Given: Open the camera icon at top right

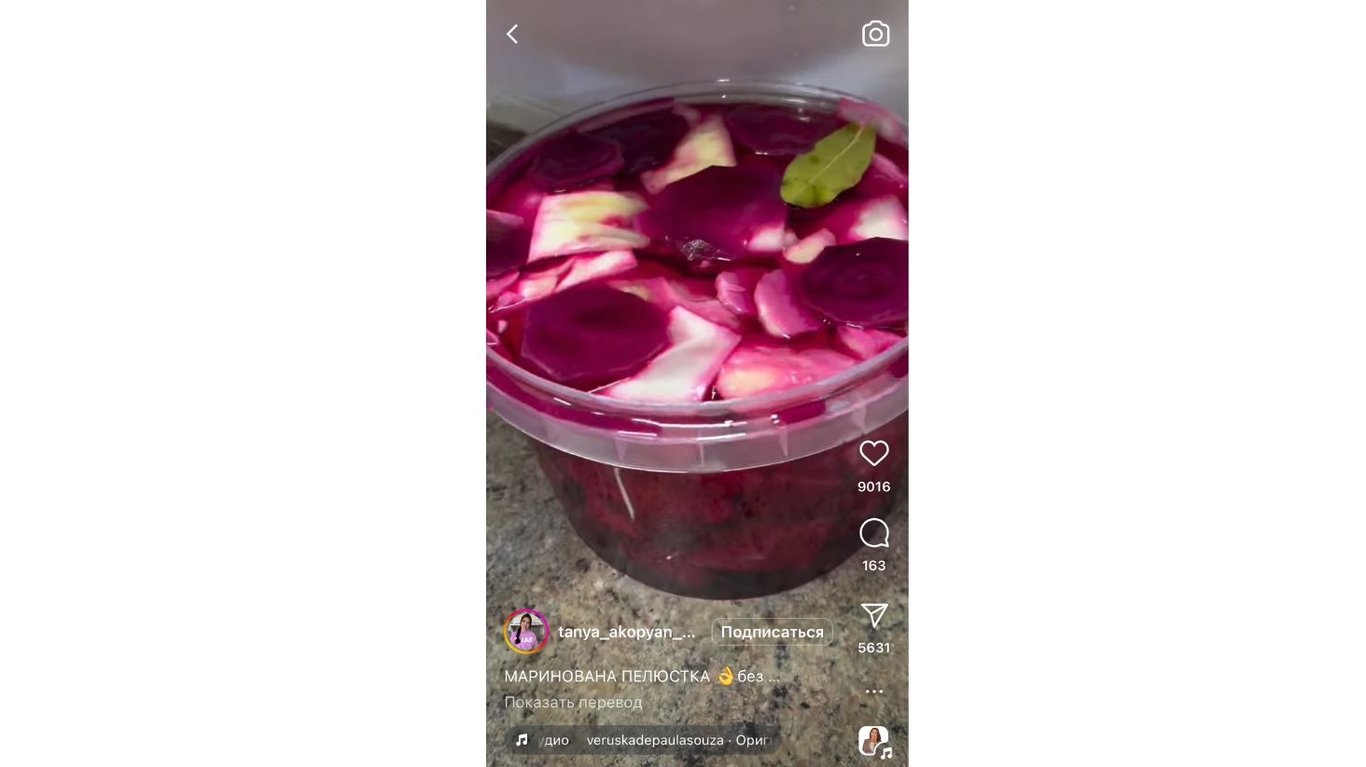Looking at the screenshot, I should coord(875,34).
